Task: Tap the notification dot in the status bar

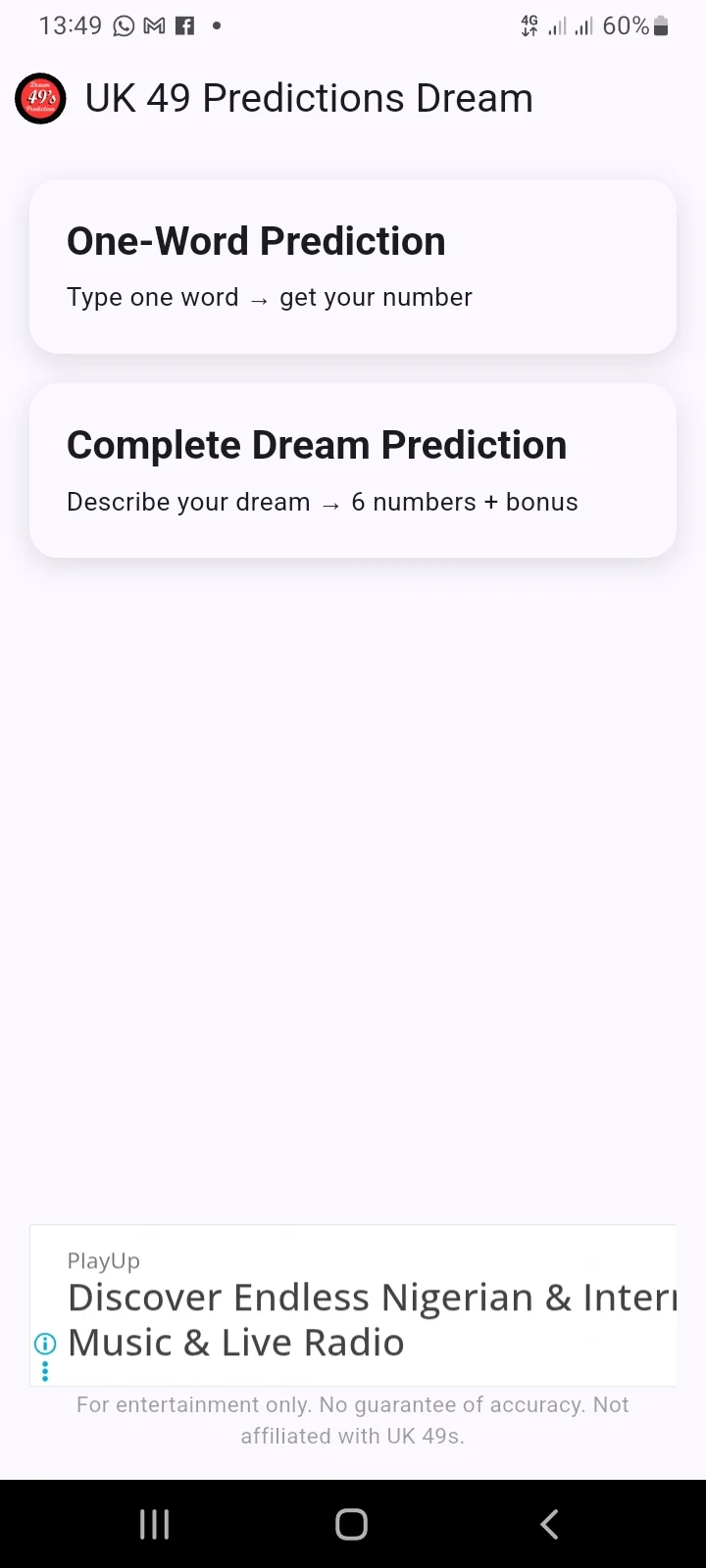Action: (x=216, y=25)
